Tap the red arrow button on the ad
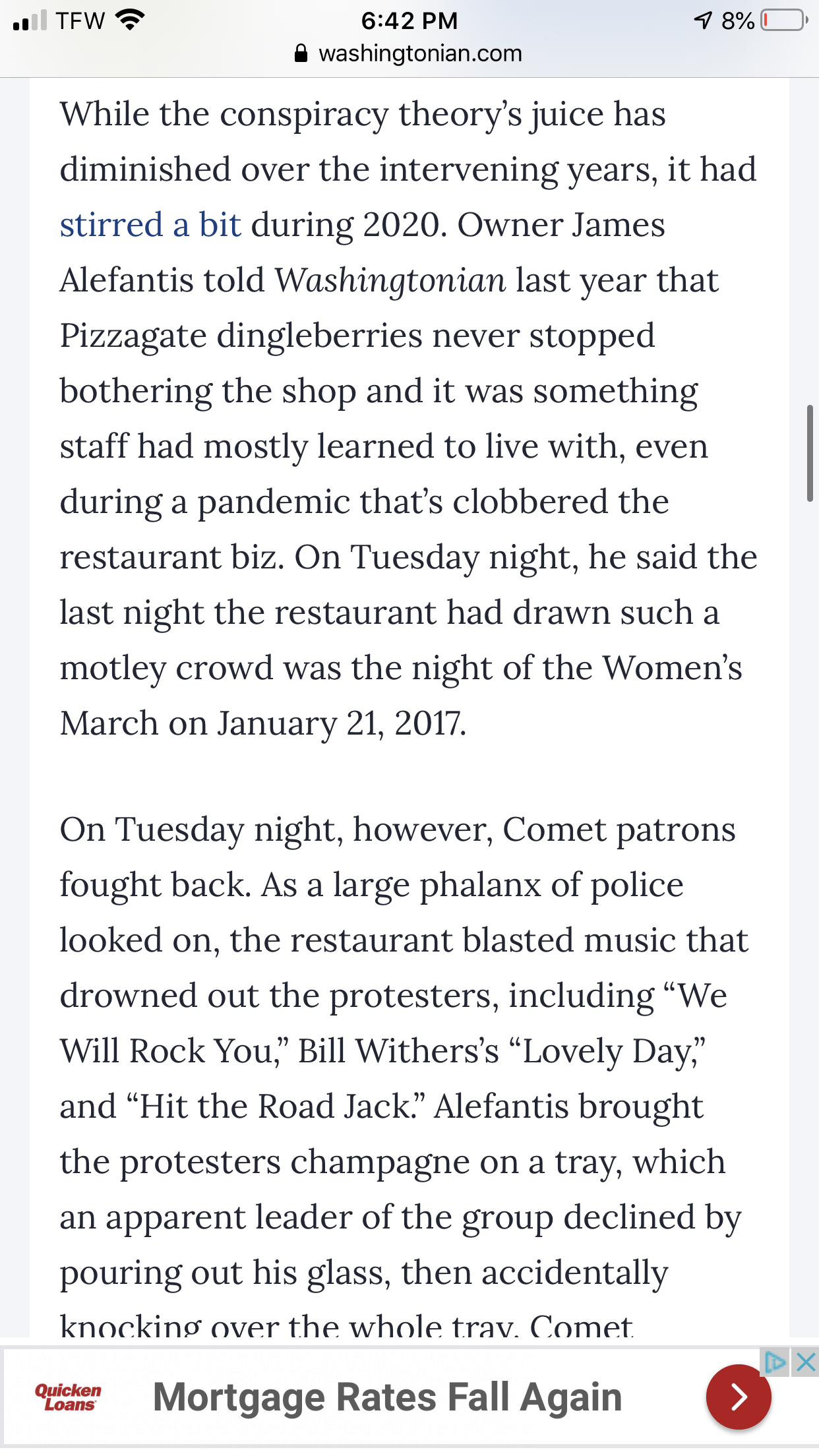 pos(739,1397)
